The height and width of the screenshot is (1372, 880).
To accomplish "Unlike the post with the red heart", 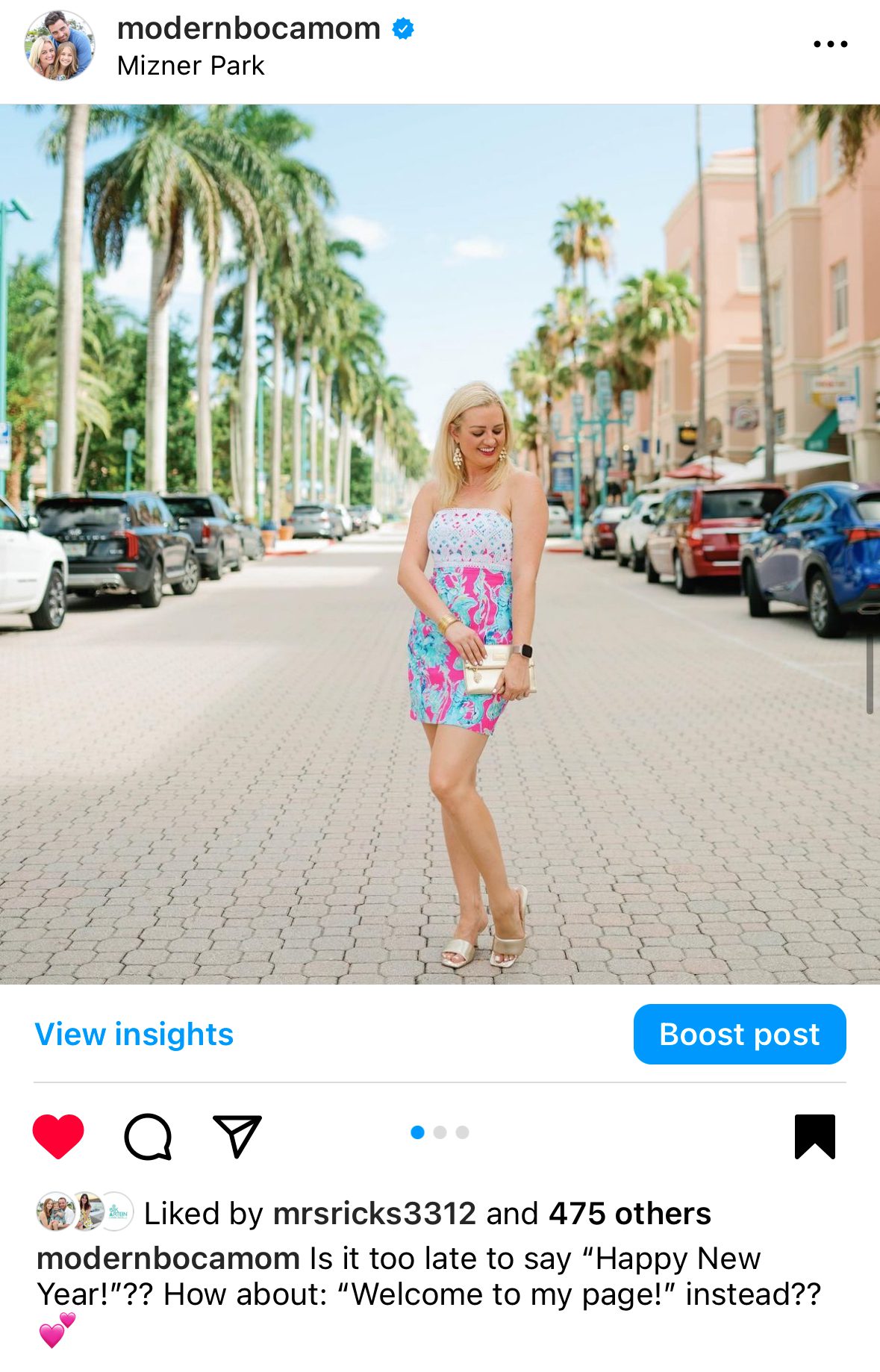I will [x=58, y=1136].
